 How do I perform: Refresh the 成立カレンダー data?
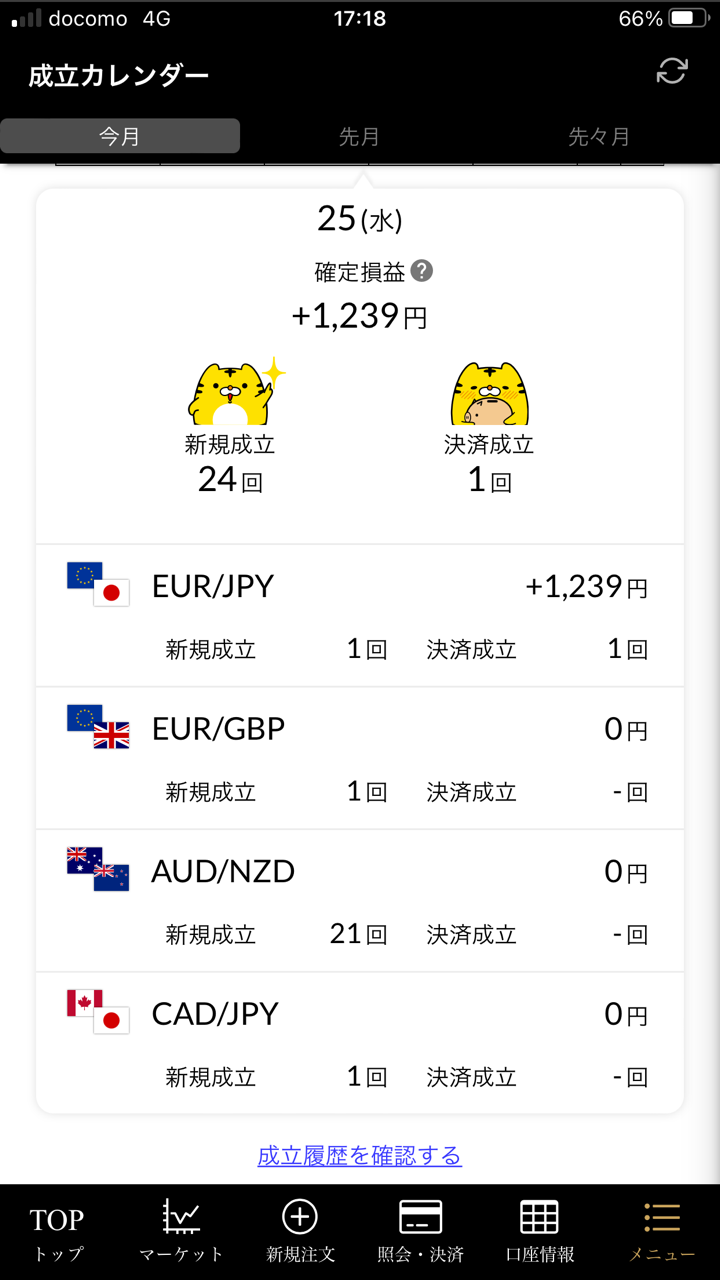click(x=672, y=71)
